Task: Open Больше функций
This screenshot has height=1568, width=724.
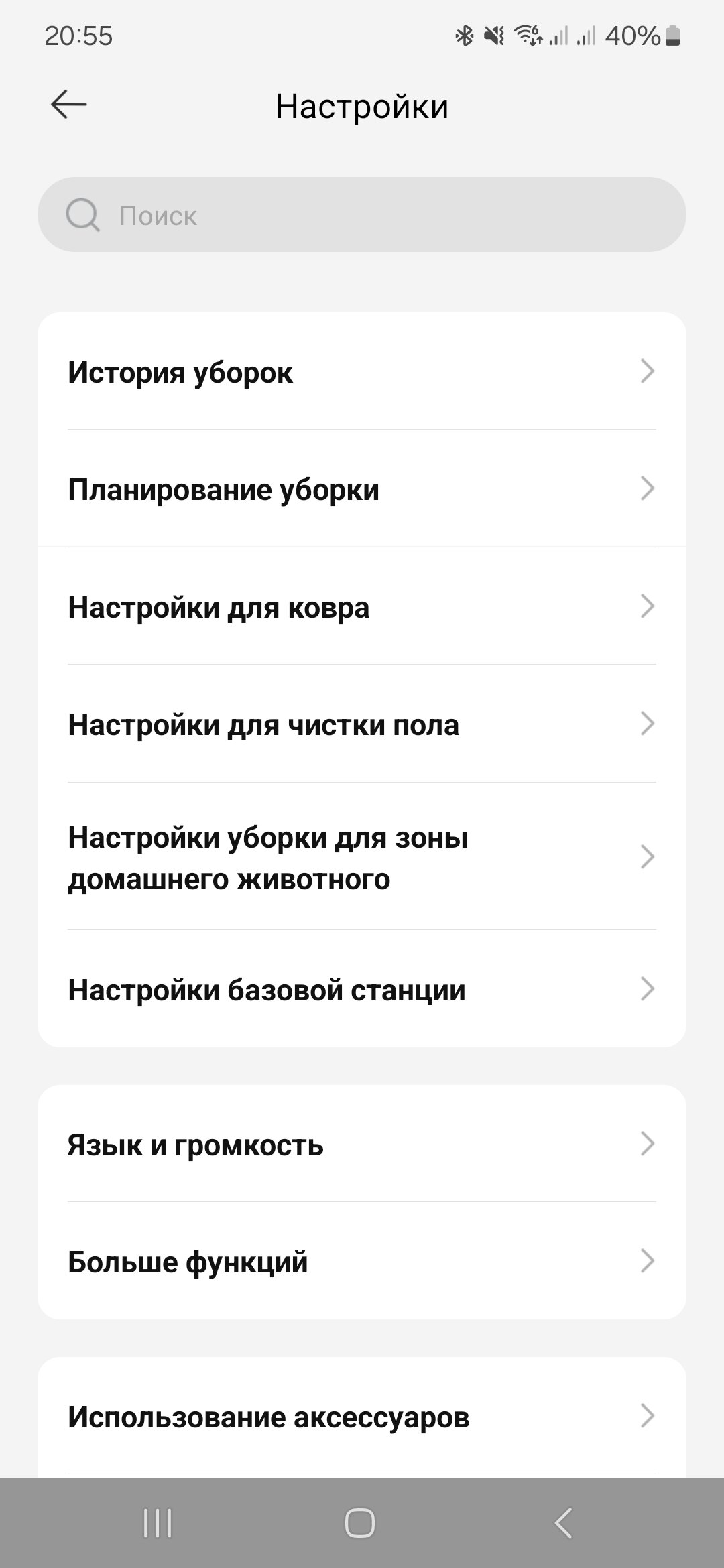Action: (362, 1262)
